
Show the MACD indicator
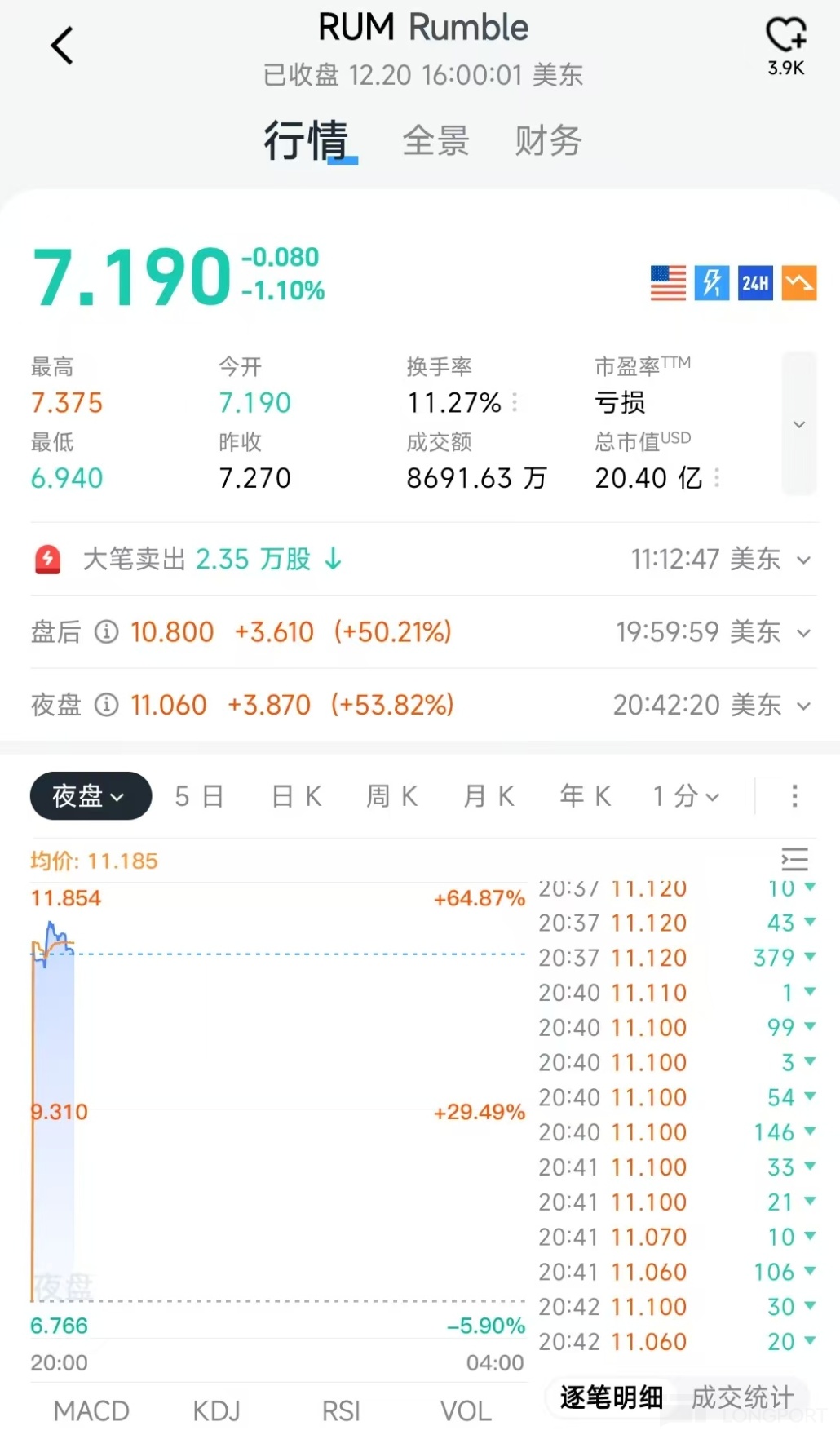(x=91, y=1410)
